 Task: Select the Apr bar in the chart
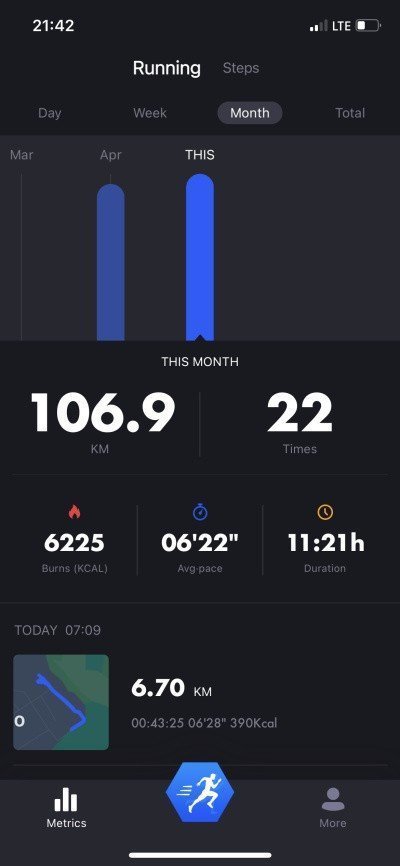(110, 262)
